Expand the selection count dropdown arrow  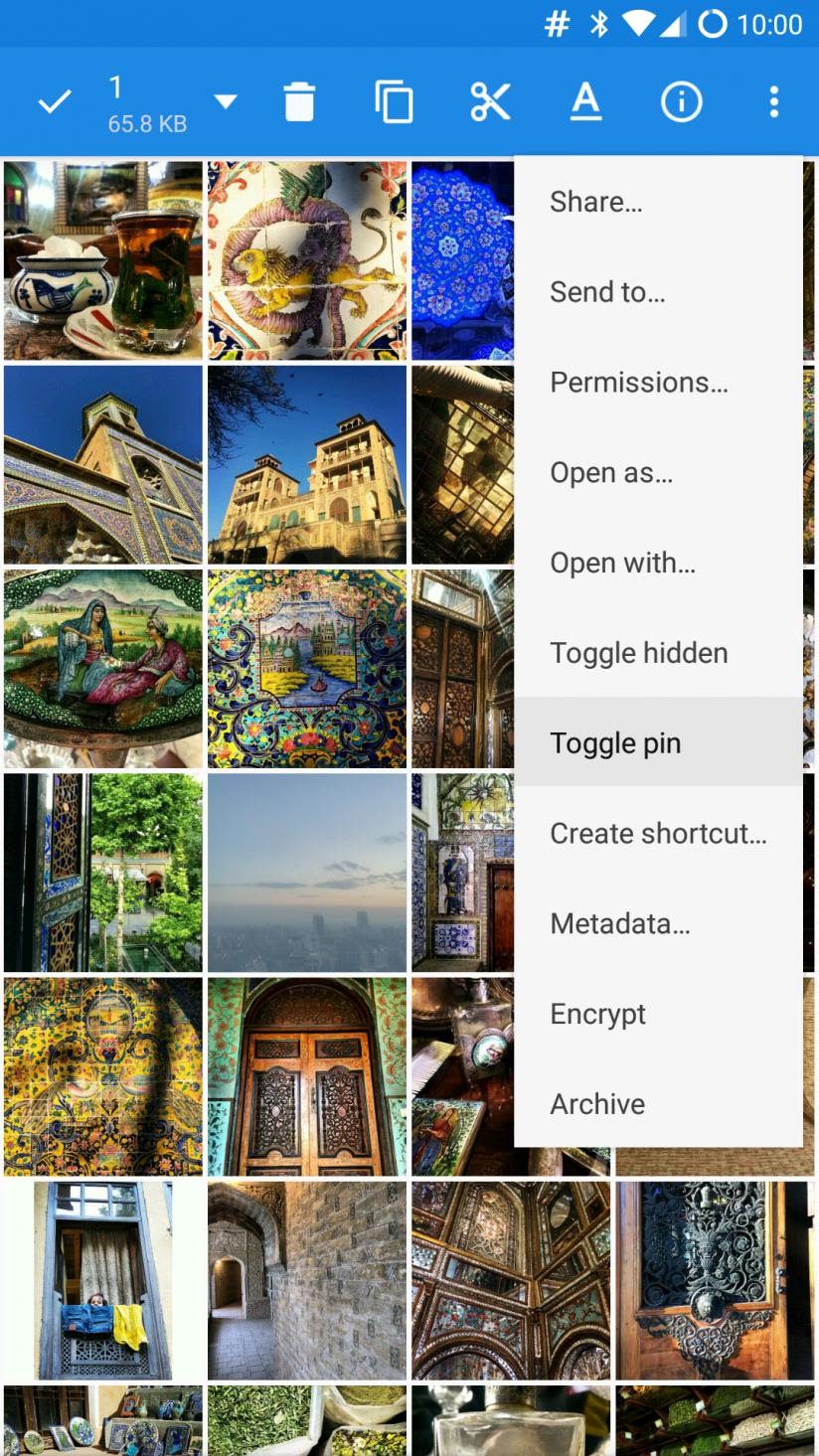227,101
